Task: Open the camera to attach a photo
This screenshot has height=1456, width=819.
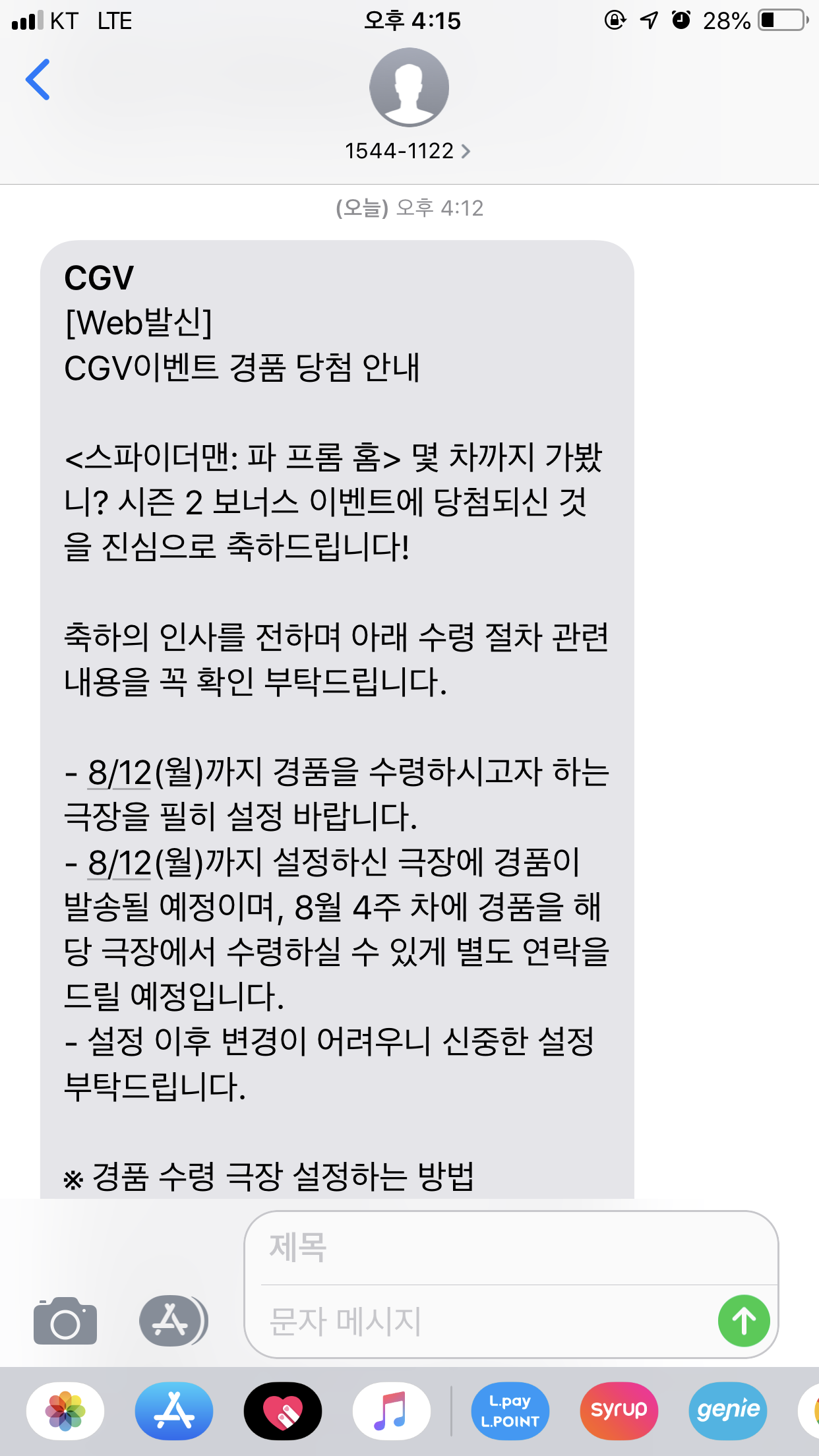Action: tap(65, 1321)
